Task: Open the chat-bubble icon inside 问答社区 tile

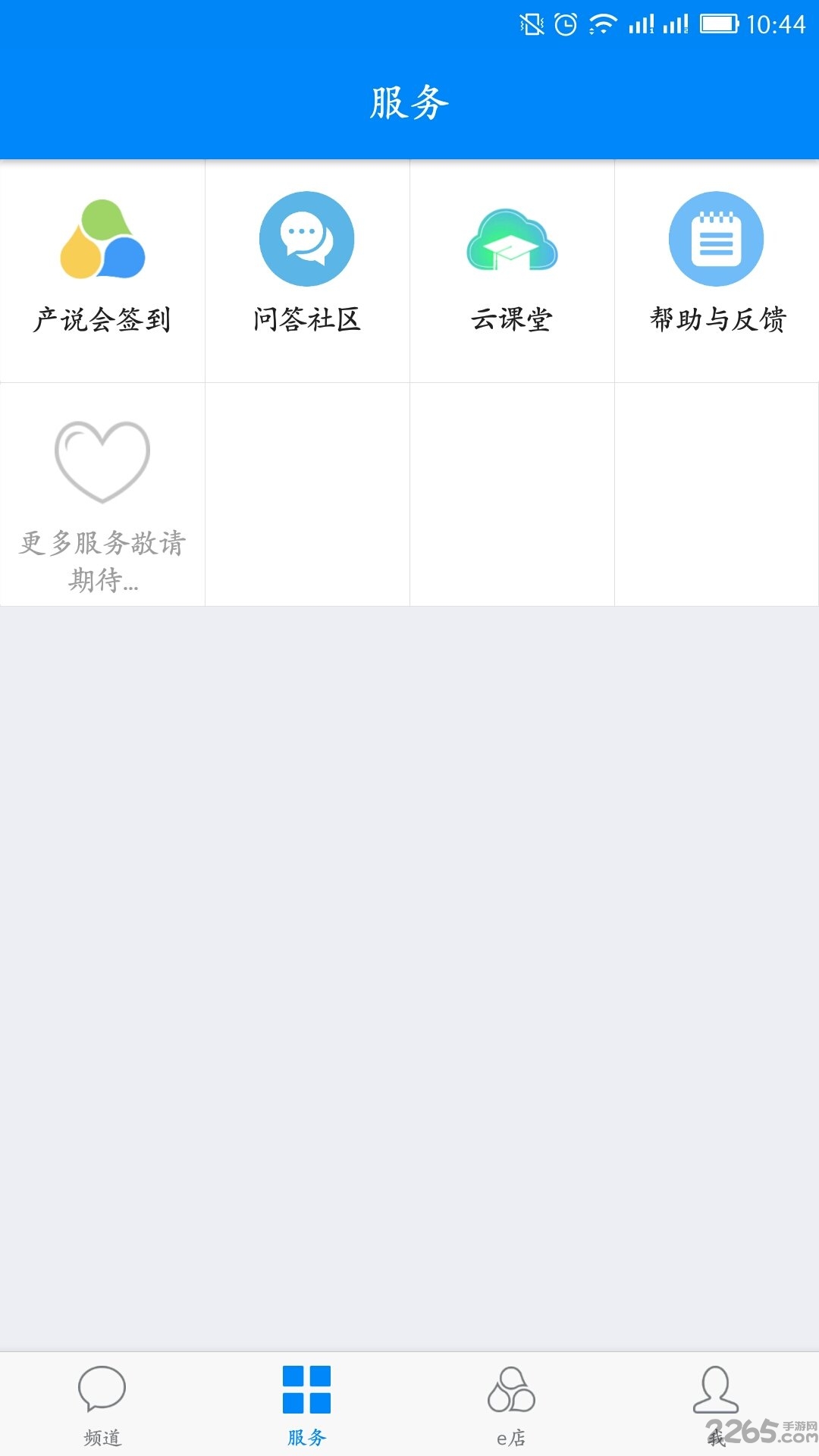Action: click(x=306, y=237)
